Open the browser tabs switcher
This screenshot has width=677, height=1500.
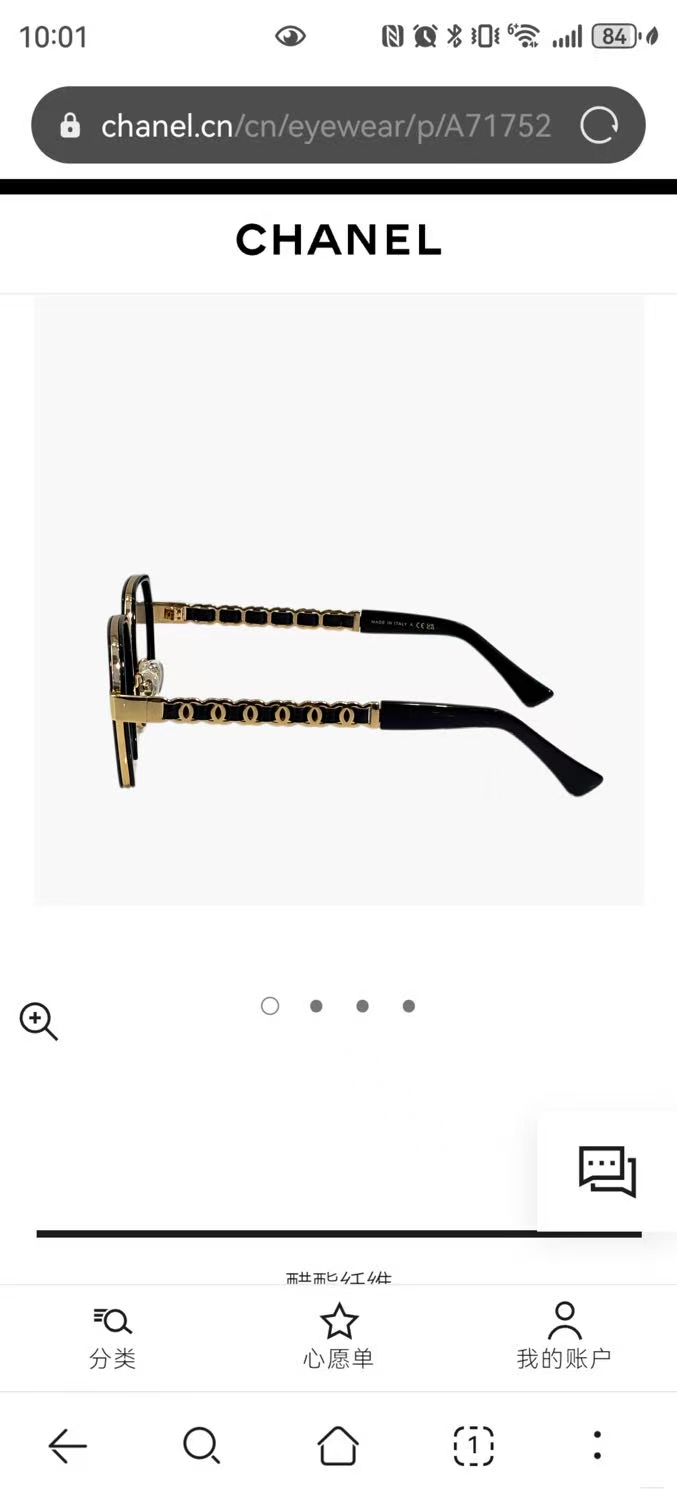click(x=473, y=1445)
